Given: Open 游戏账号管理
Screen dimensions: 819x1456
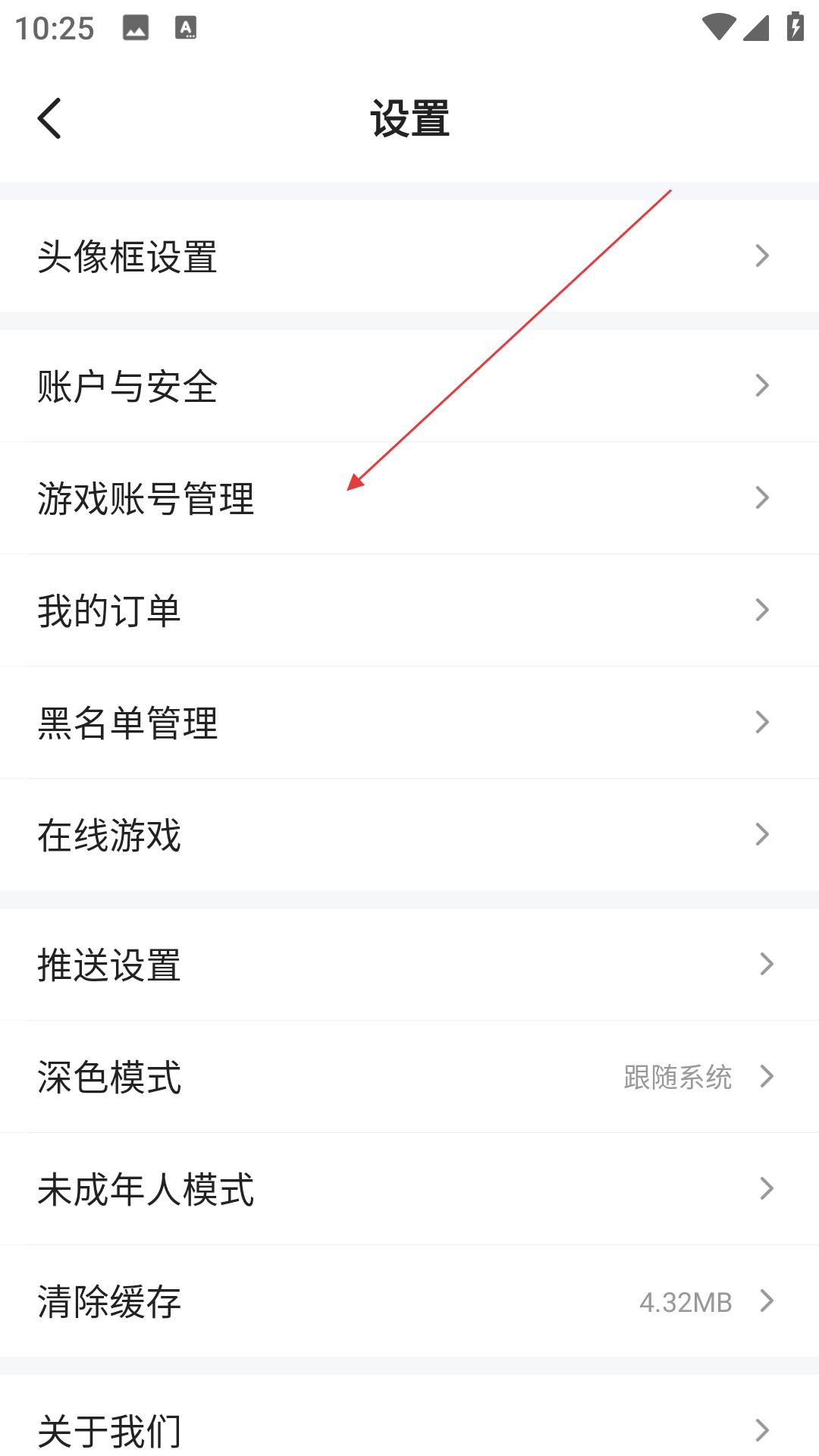Looking at the screenshot, I should click(x=409, y=497).
